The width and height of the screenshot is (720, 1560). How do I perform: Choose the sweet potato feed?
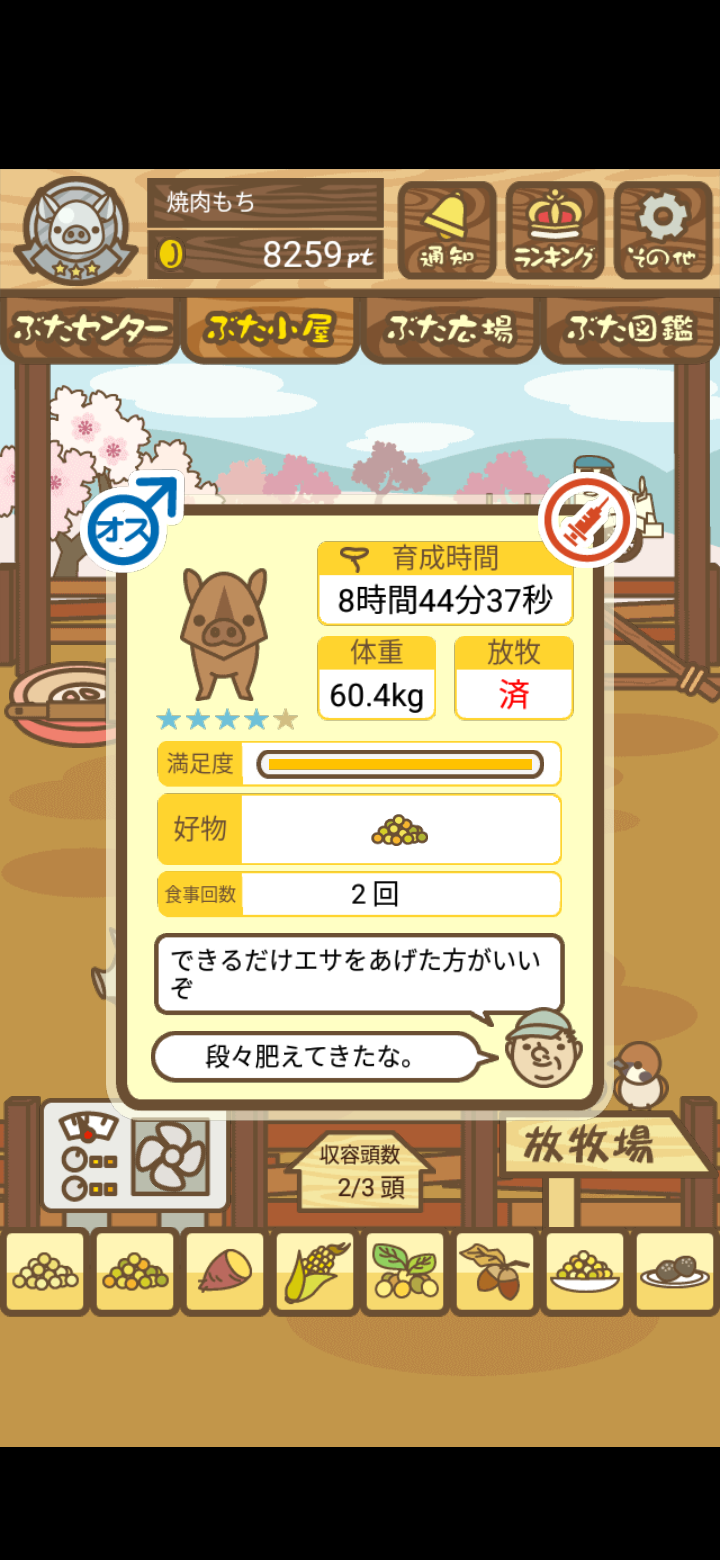(x=225, y=1271)
